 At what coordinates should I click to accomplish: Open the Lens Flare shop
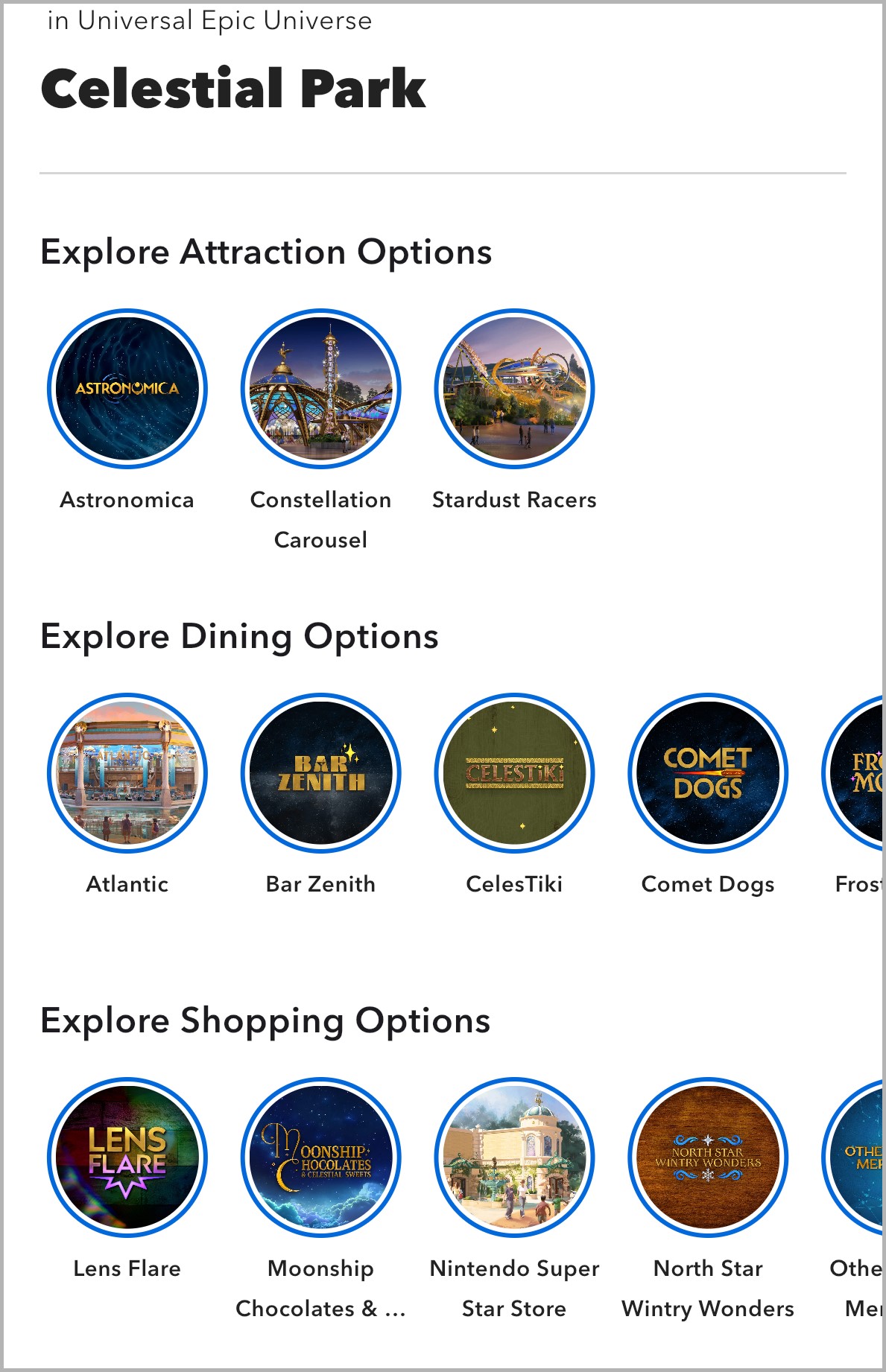pyautogui.click(x=127, y=1157)
